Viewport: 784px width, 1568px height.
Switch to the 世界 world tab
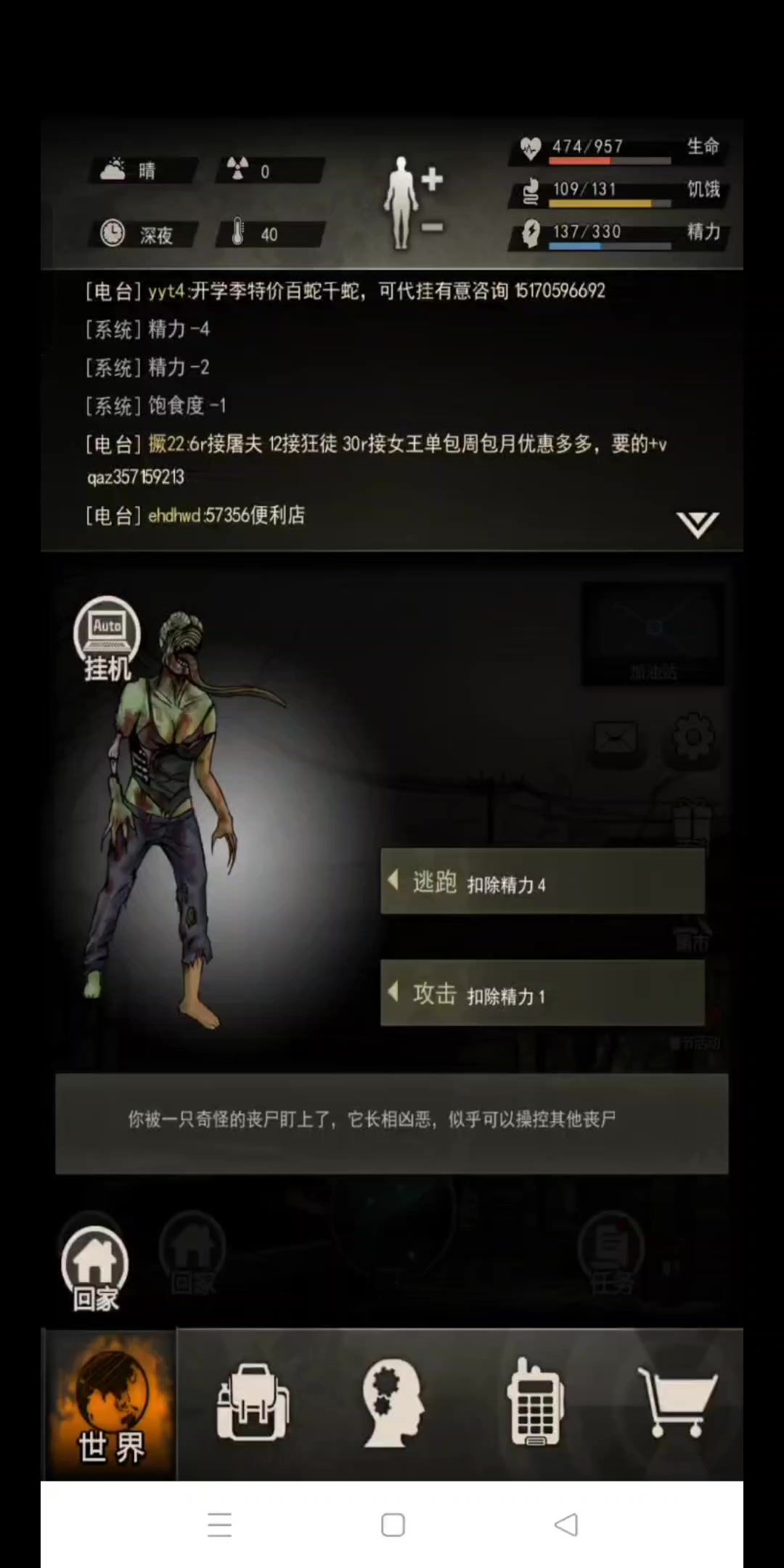(111, 1406)
